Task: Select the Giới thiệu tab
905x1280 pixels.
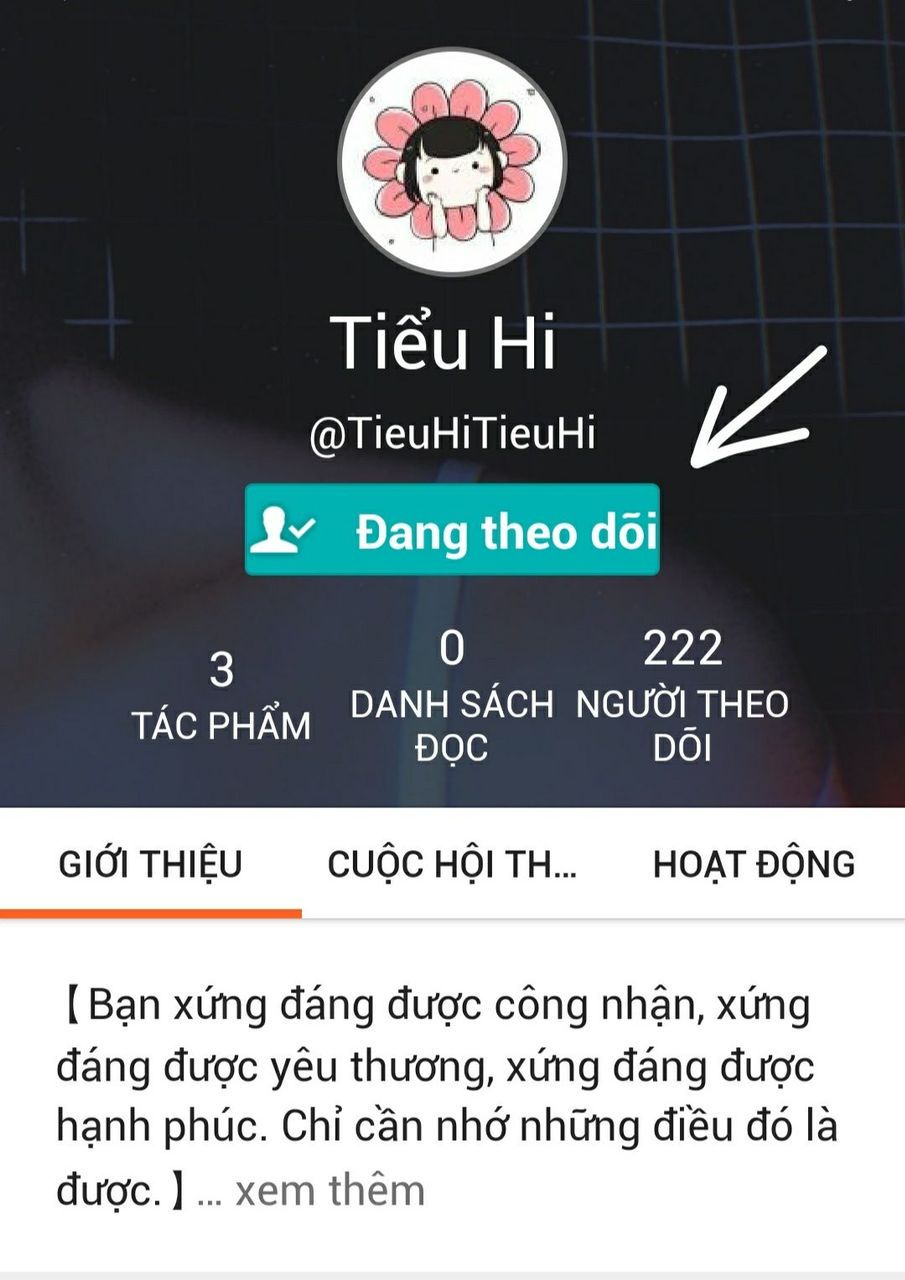Action: pos(150,864)
